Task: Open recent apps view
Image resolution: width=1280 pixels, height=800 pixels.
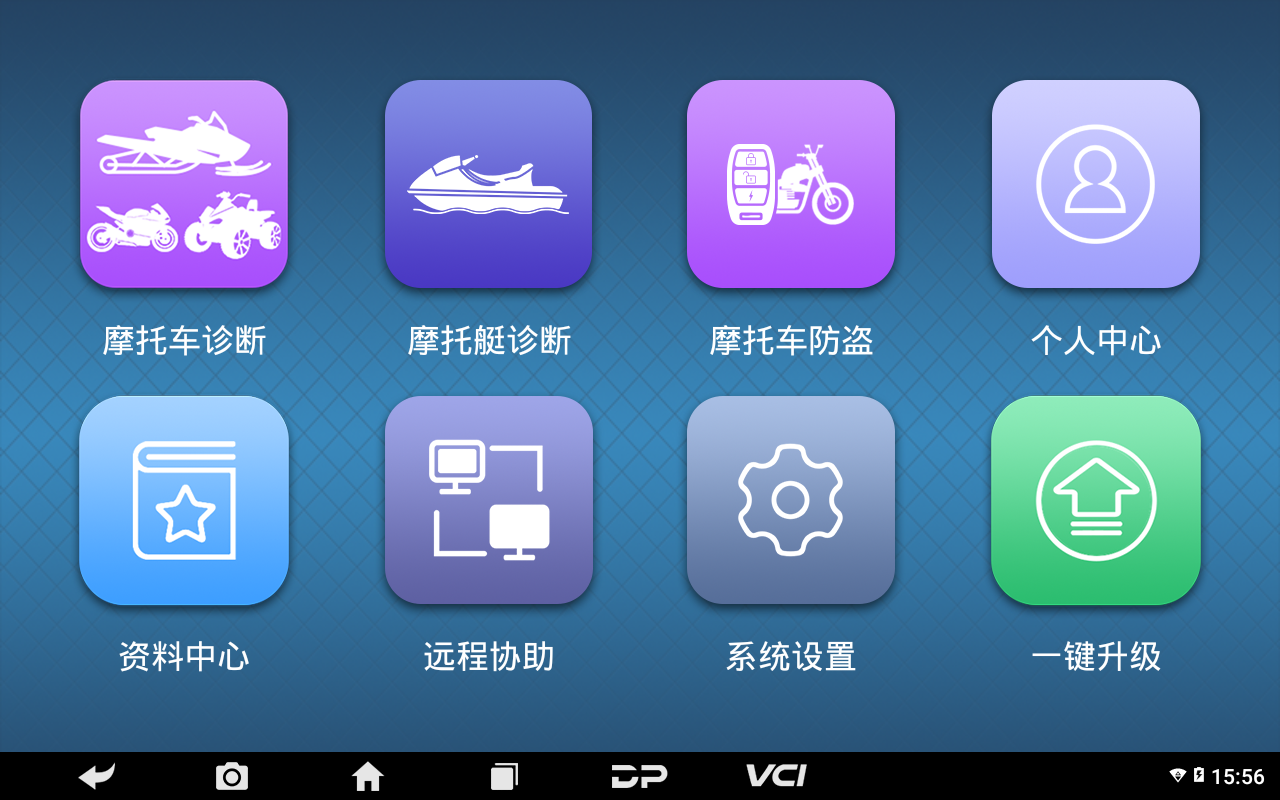Action: 504,776
